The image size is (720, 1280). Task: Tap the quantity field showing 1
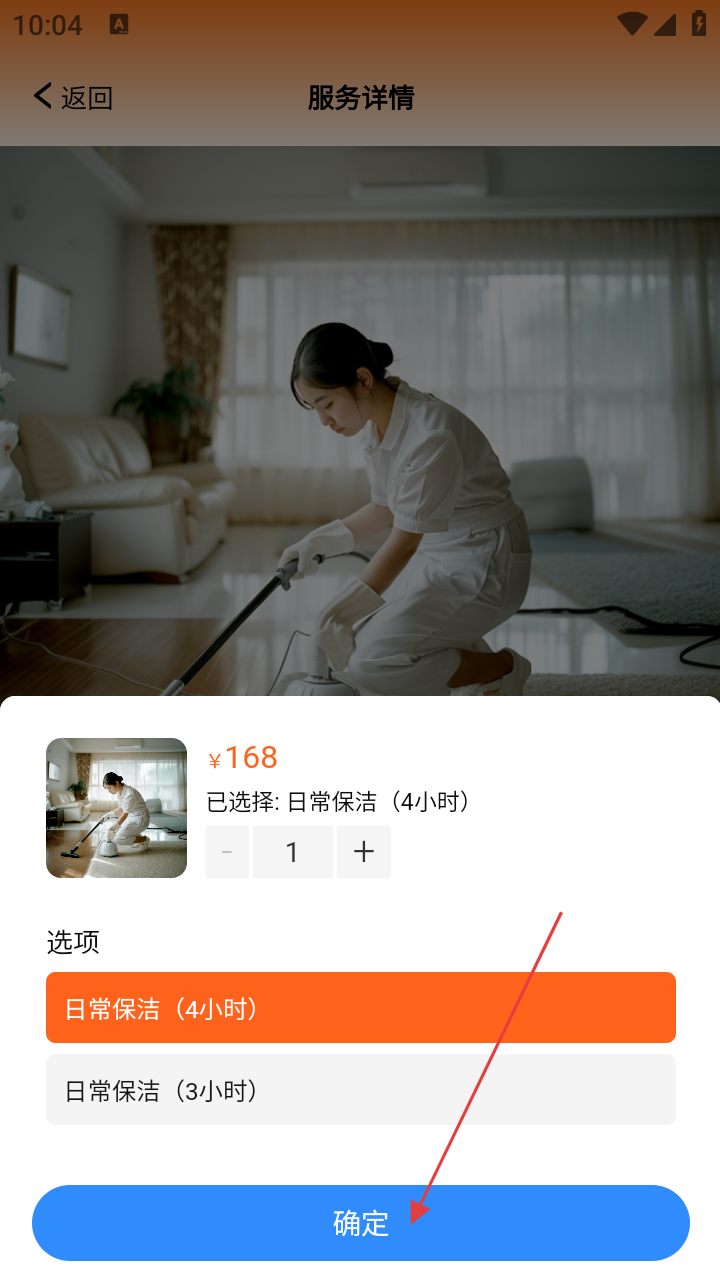tap(292, 852)
